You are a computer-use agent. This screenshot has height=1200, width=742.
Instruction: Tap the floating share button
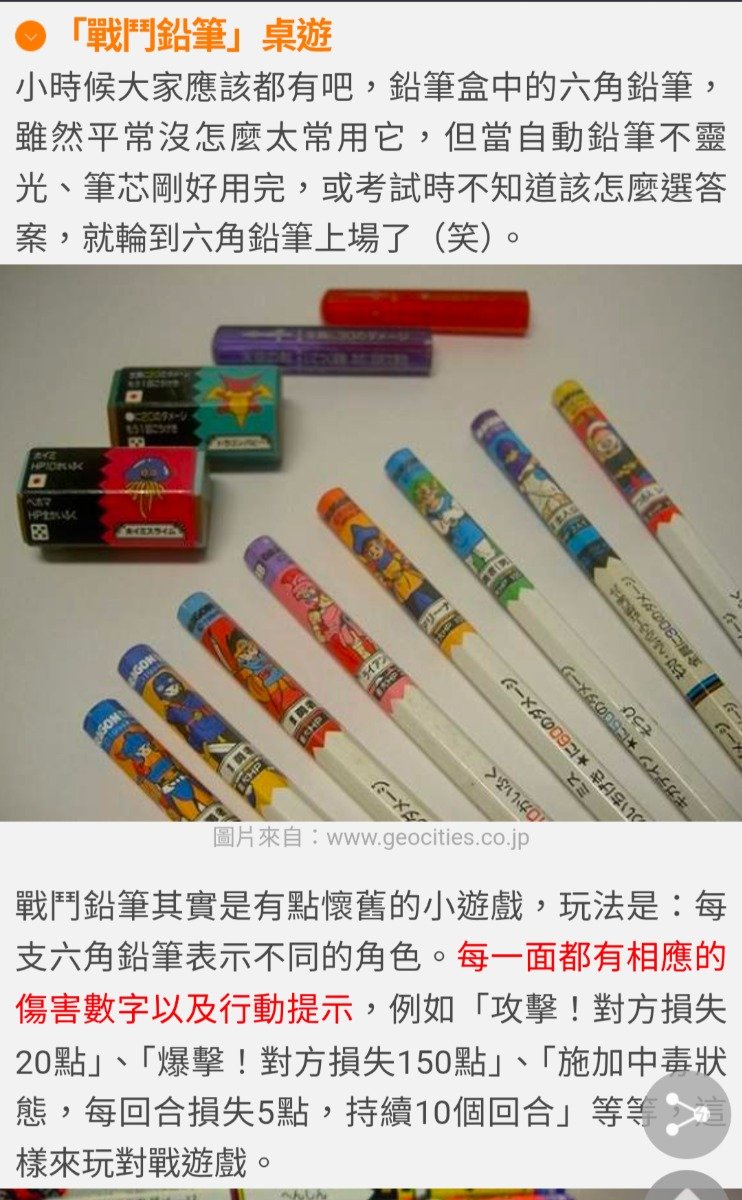[686, 1113]
